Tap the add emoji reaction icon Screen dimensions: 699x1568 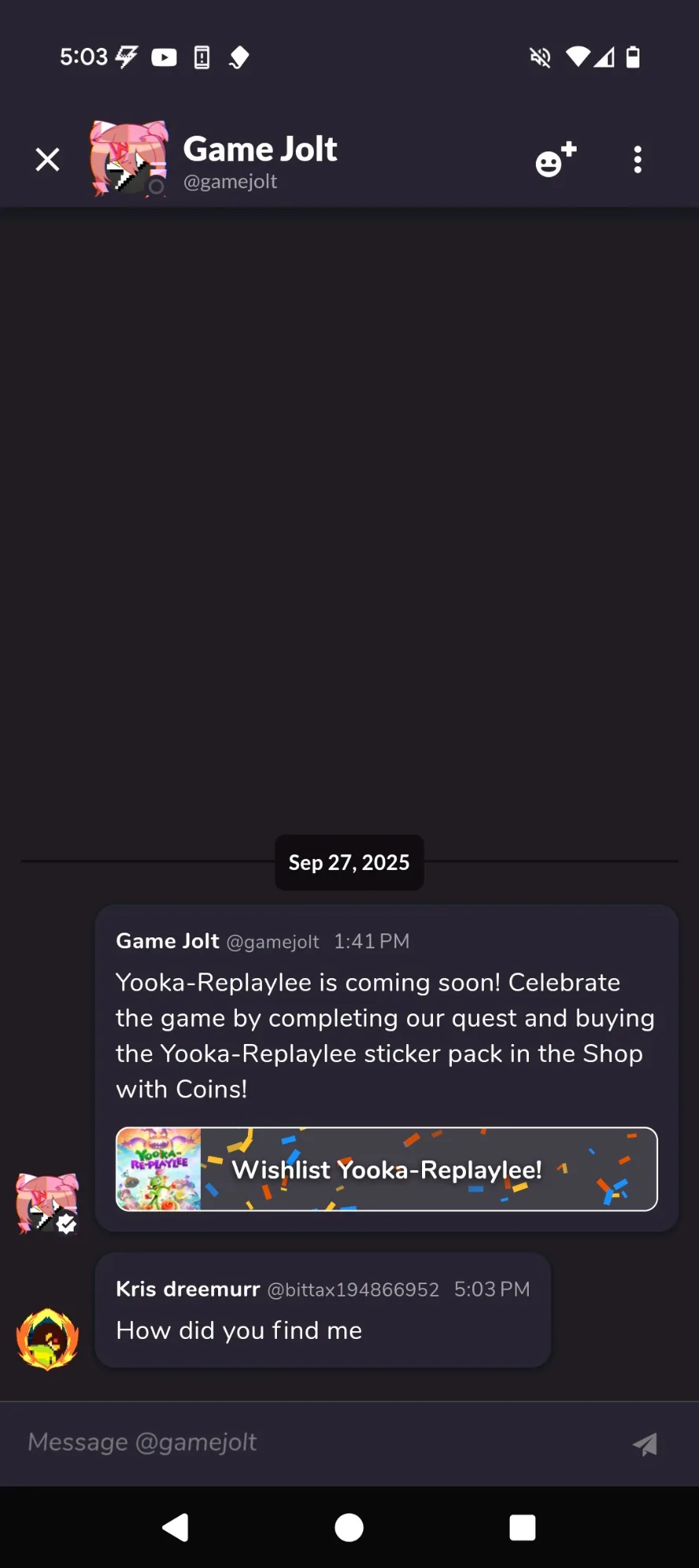[x=556, y=159]
